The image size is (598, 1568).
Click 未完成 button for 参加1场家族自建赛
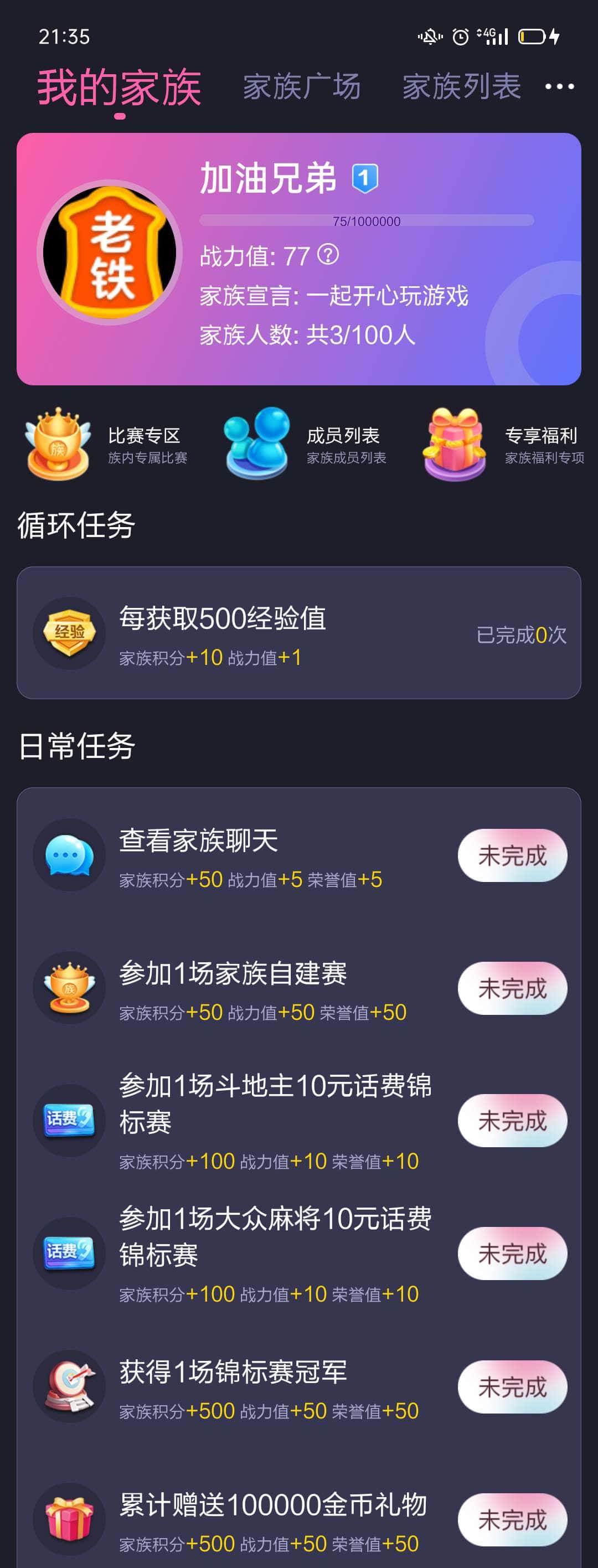[x=513, y=988]
